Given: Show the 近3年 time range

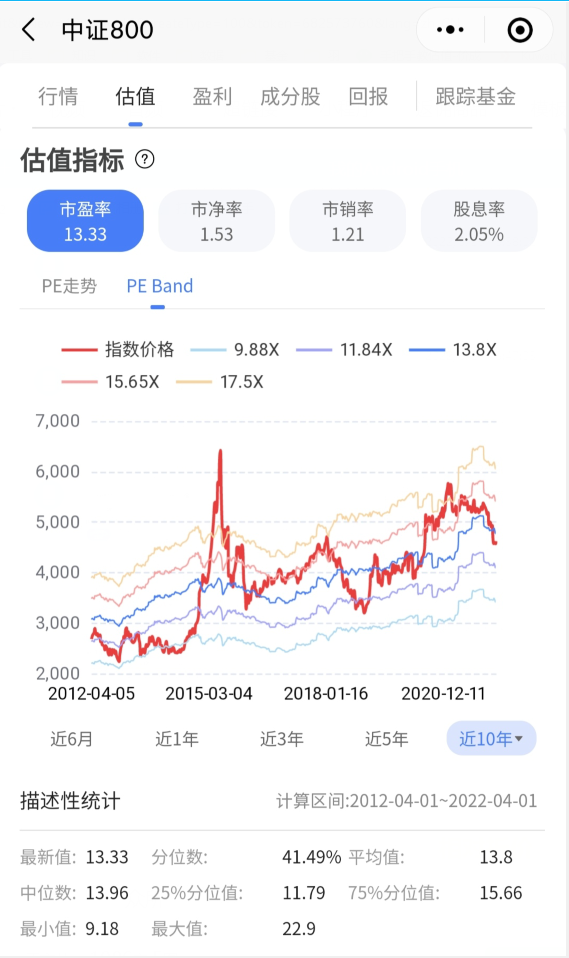Looking at the screenshot, I should [x=282, y=739].
